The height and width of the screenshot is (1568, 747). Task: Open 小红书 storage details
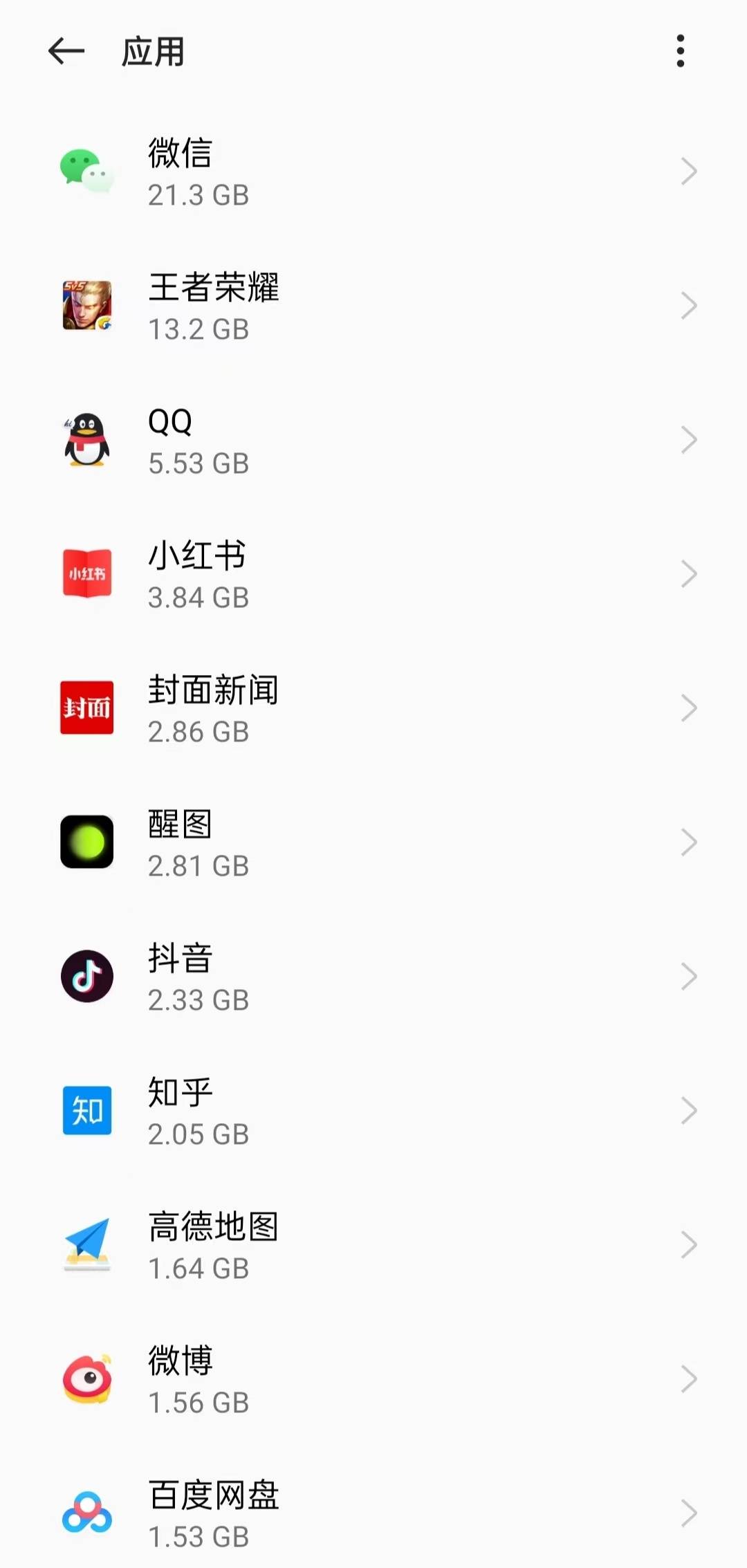(373, 574)
